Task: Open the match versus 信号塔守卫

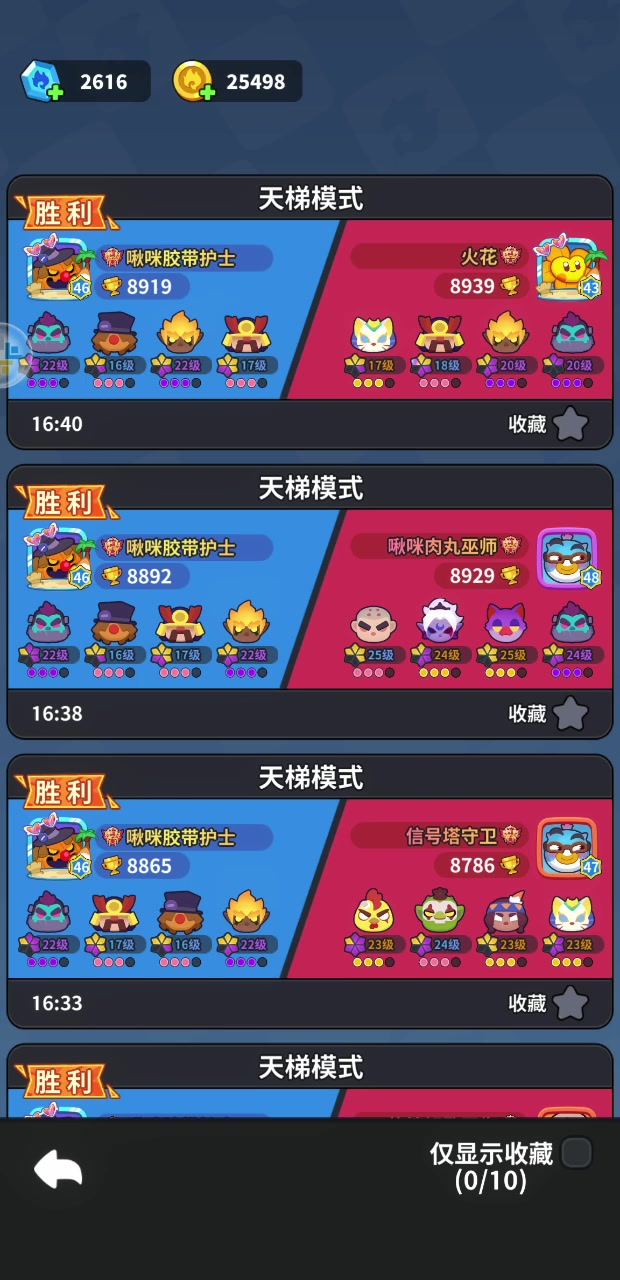Action: click(x=310, y=891)
